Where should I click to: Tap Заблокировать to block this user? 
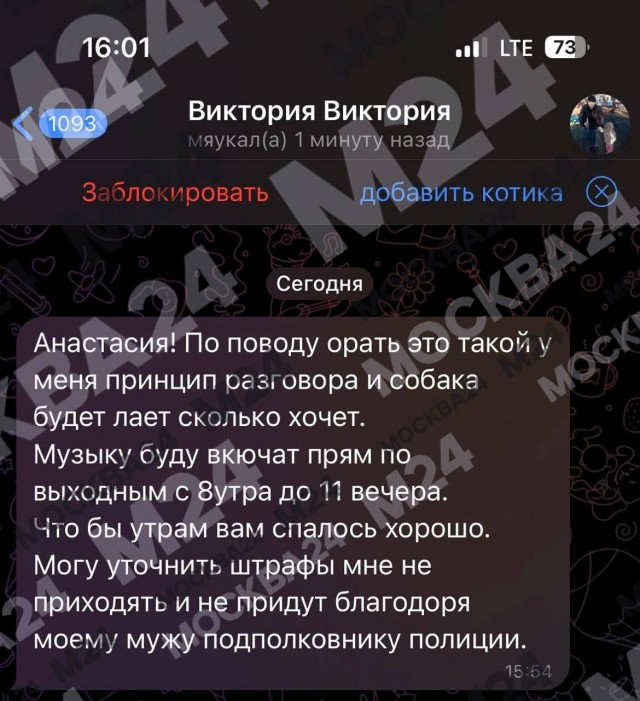pos(175,193)
